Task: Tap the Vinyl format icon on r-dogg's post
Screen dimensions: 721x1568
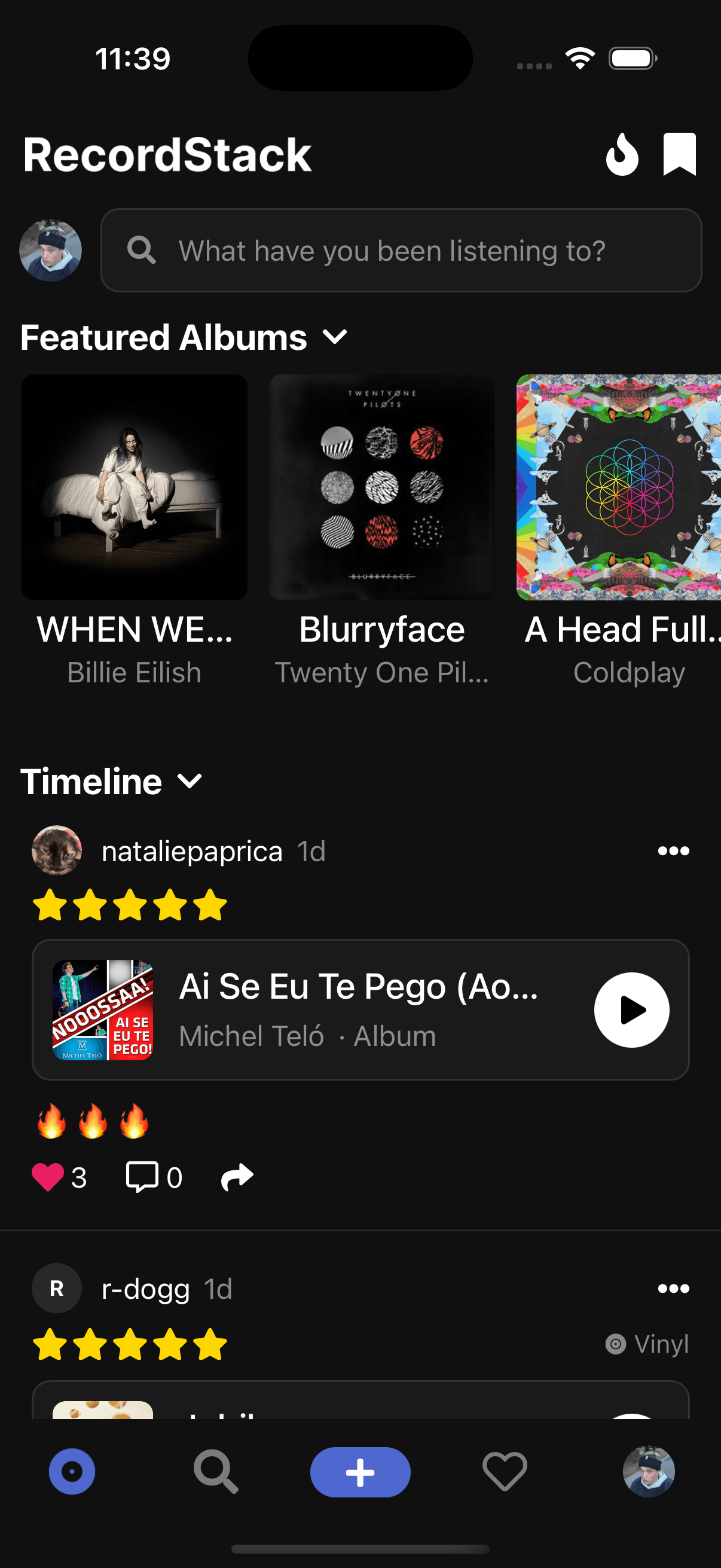Action: pyautogui.click(x=617, y=1344)
